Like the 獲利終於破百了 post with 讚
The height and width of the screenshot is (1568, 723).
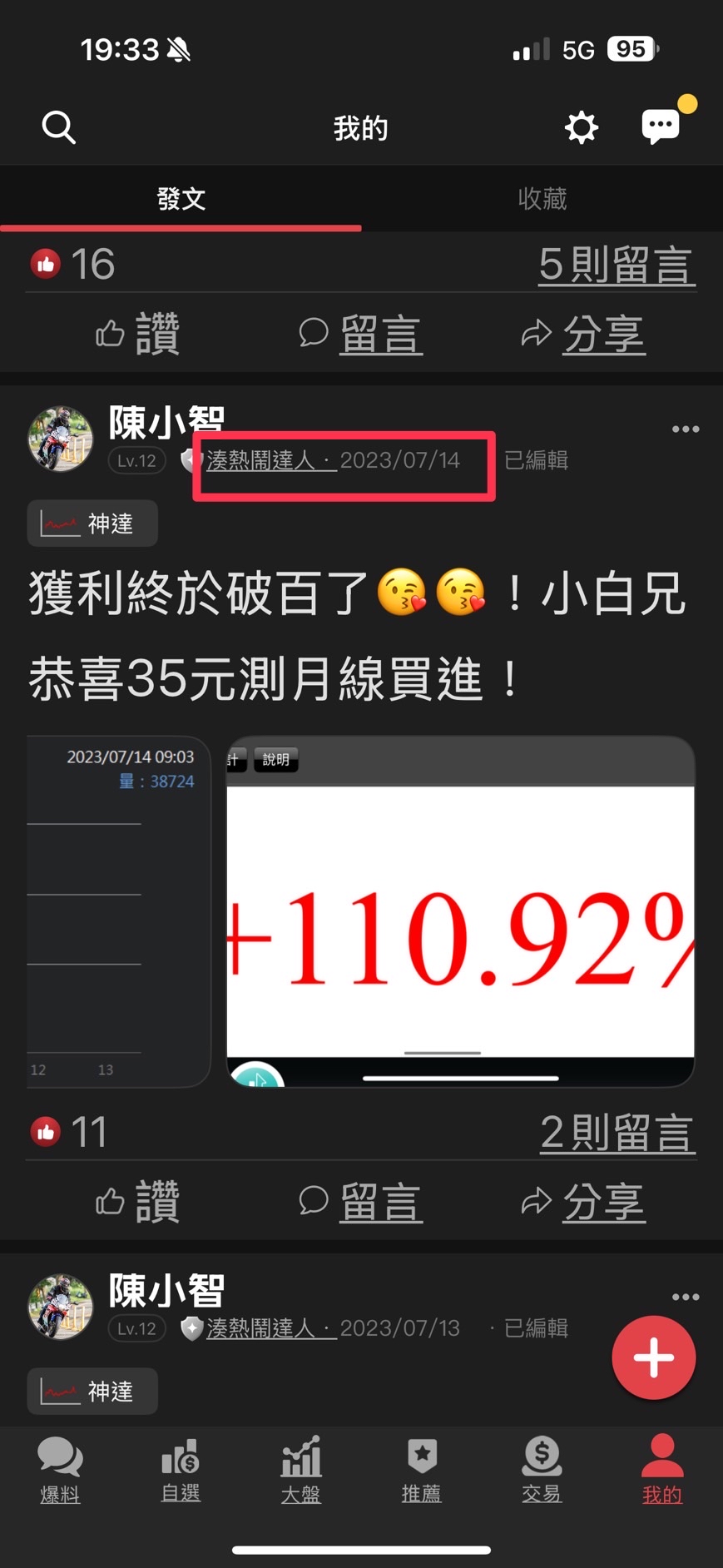[x=137, y=1202]
